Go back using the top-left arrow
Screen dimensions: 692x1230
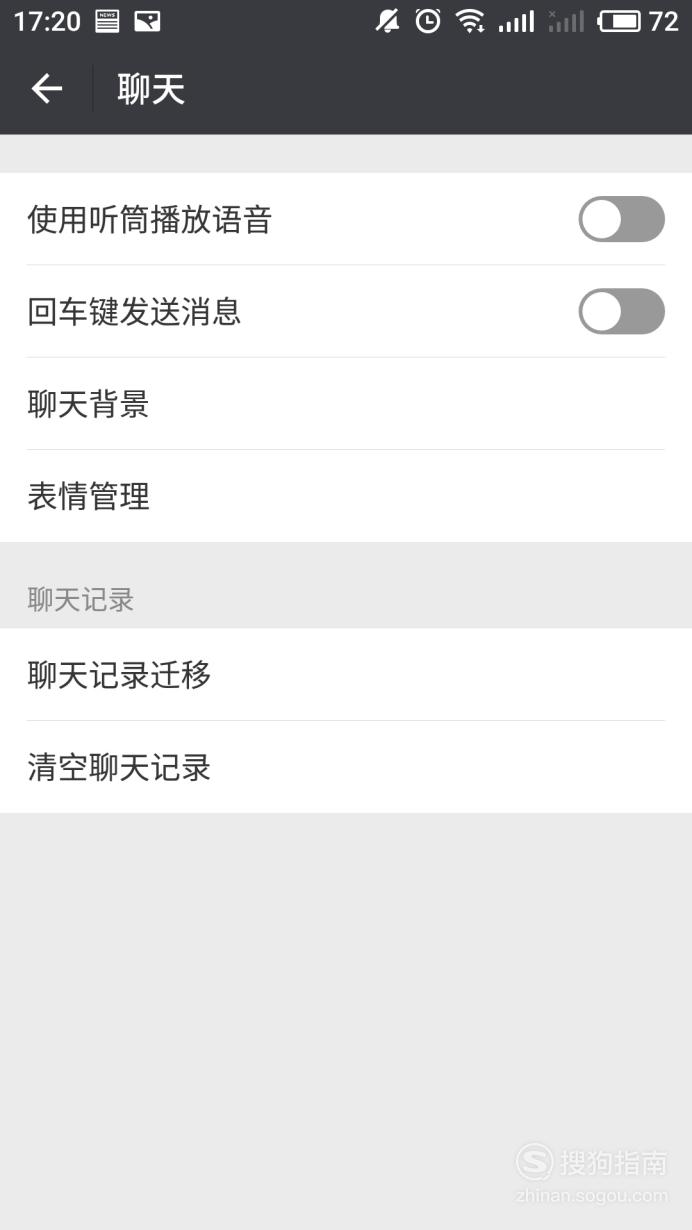[x=47, y=89]
